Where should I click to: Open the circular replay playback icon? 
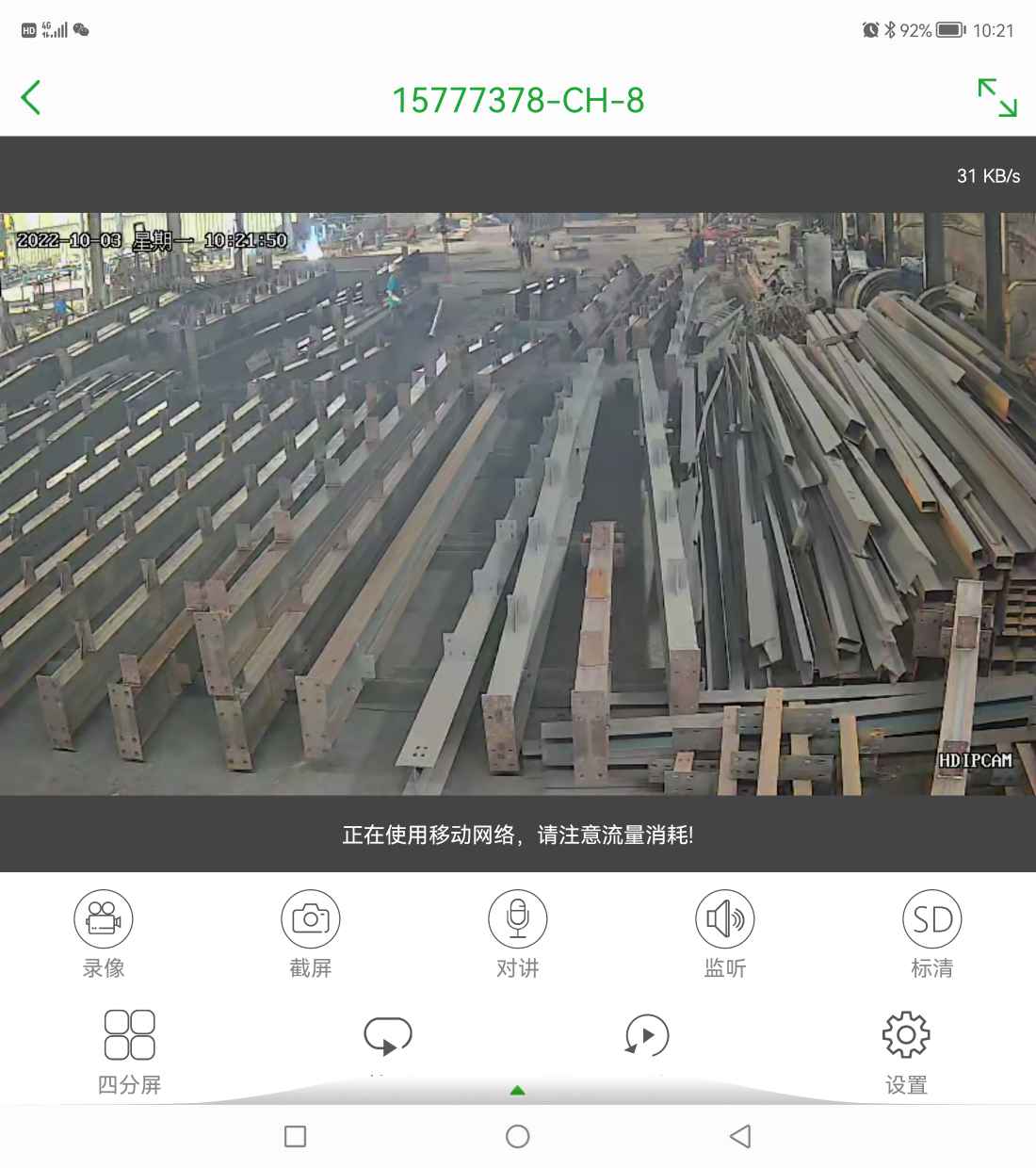point(647,1036)
